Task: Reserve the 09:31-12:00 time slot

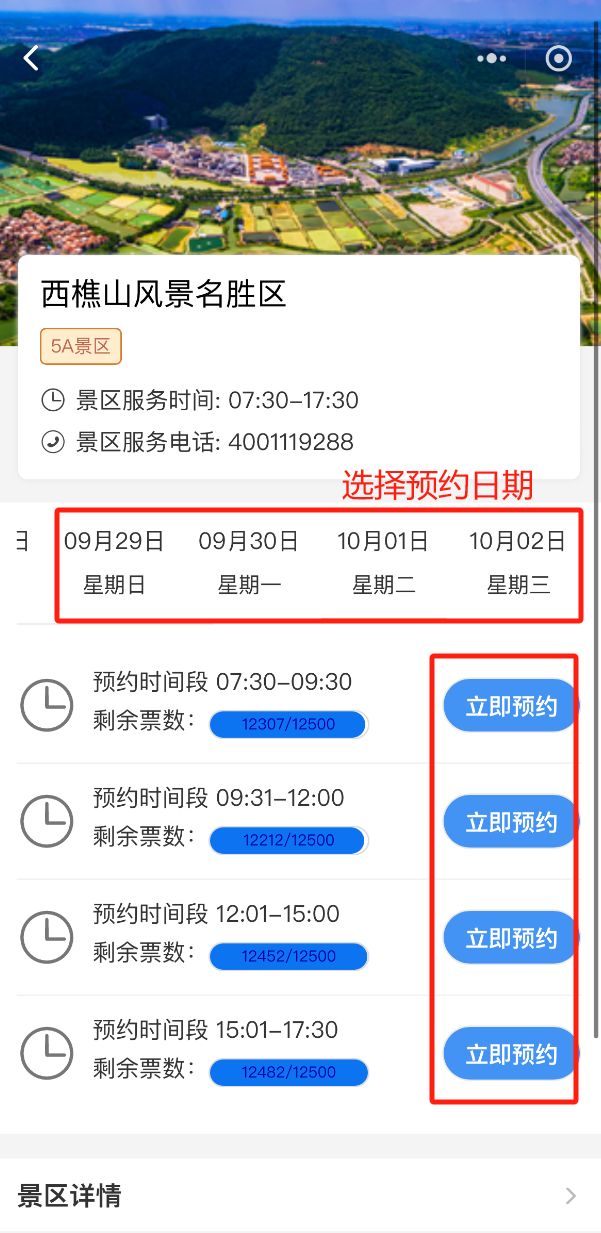Action: pos(510,822)
